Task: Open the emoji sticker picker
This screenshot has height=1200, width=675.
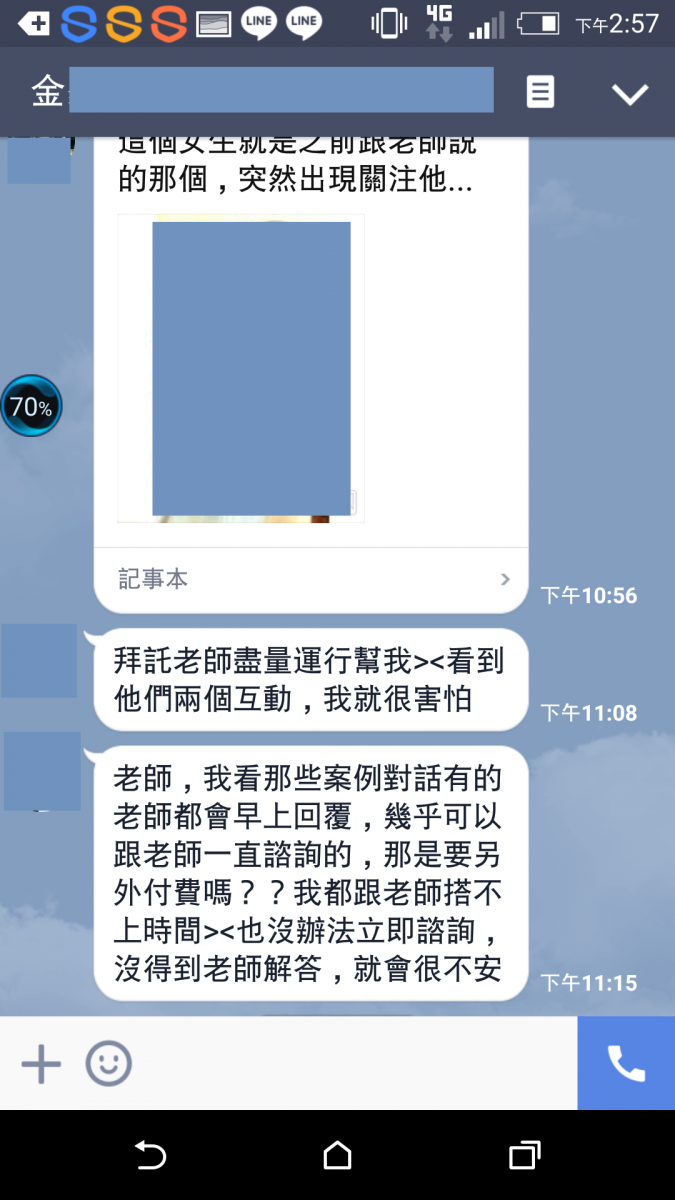Action: click(108, 1063)
